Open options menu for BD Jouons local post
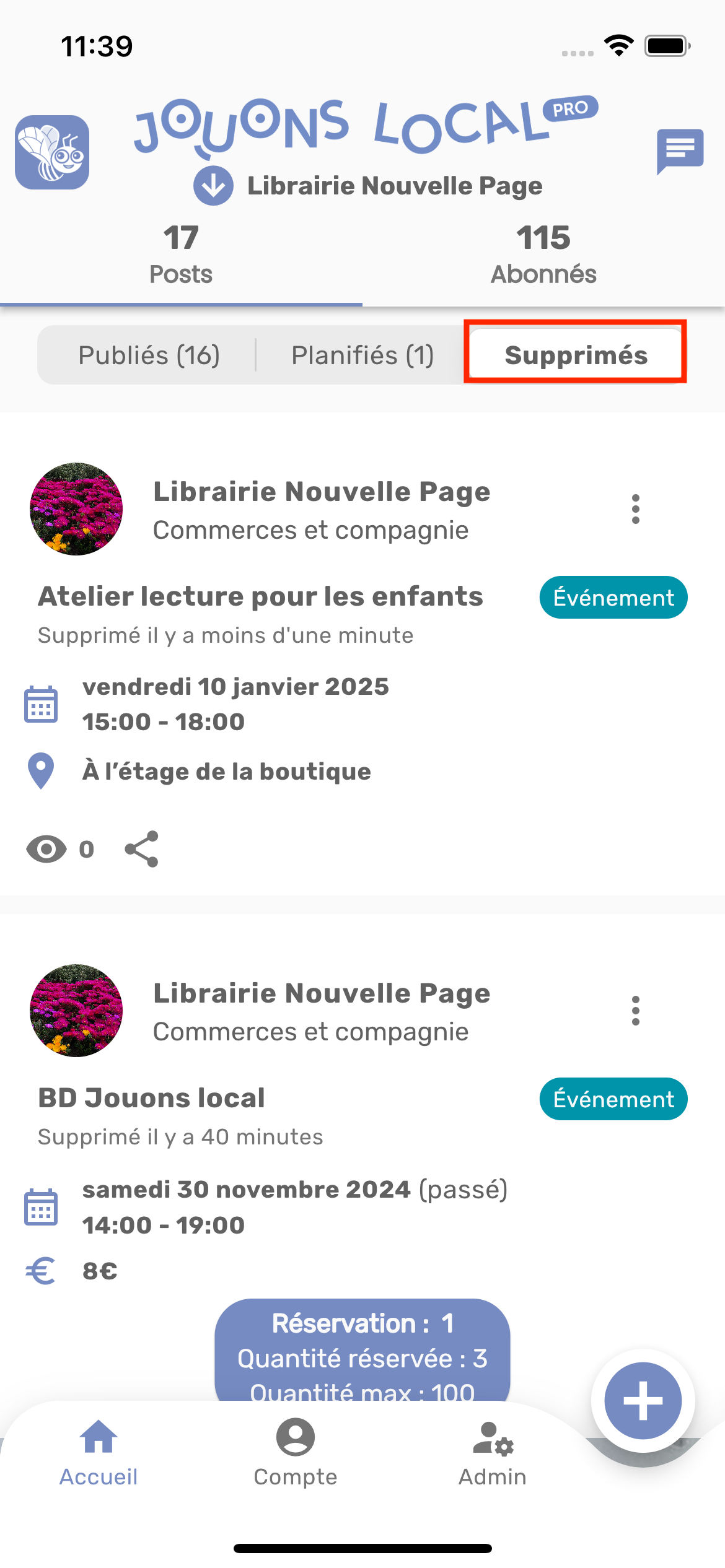This screenshot has width=725, height=1568. pyautogui.click(x=635, y=1011)
